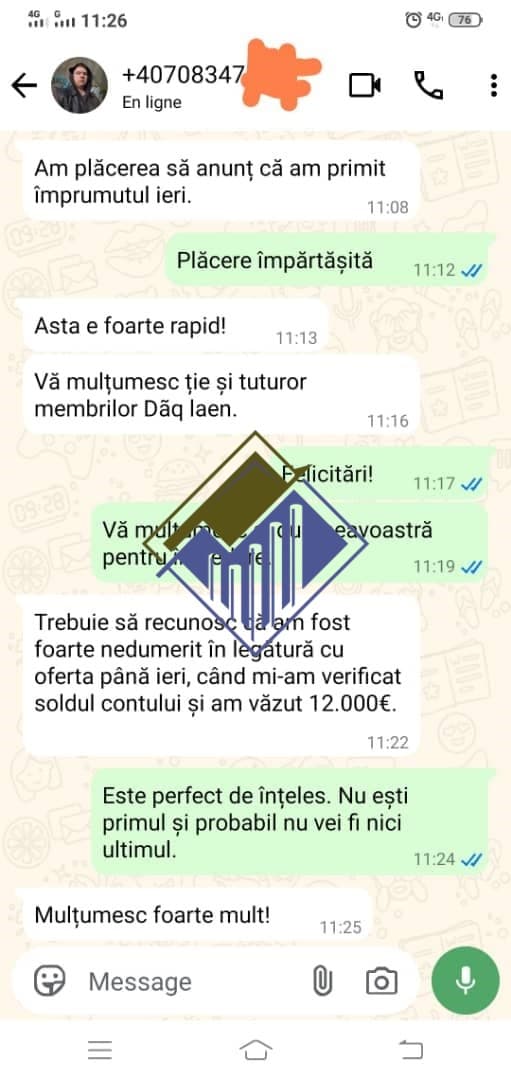Attach a file with the paperclip
This screenshot has width=511, height=1080.
[x=322, y=981]
